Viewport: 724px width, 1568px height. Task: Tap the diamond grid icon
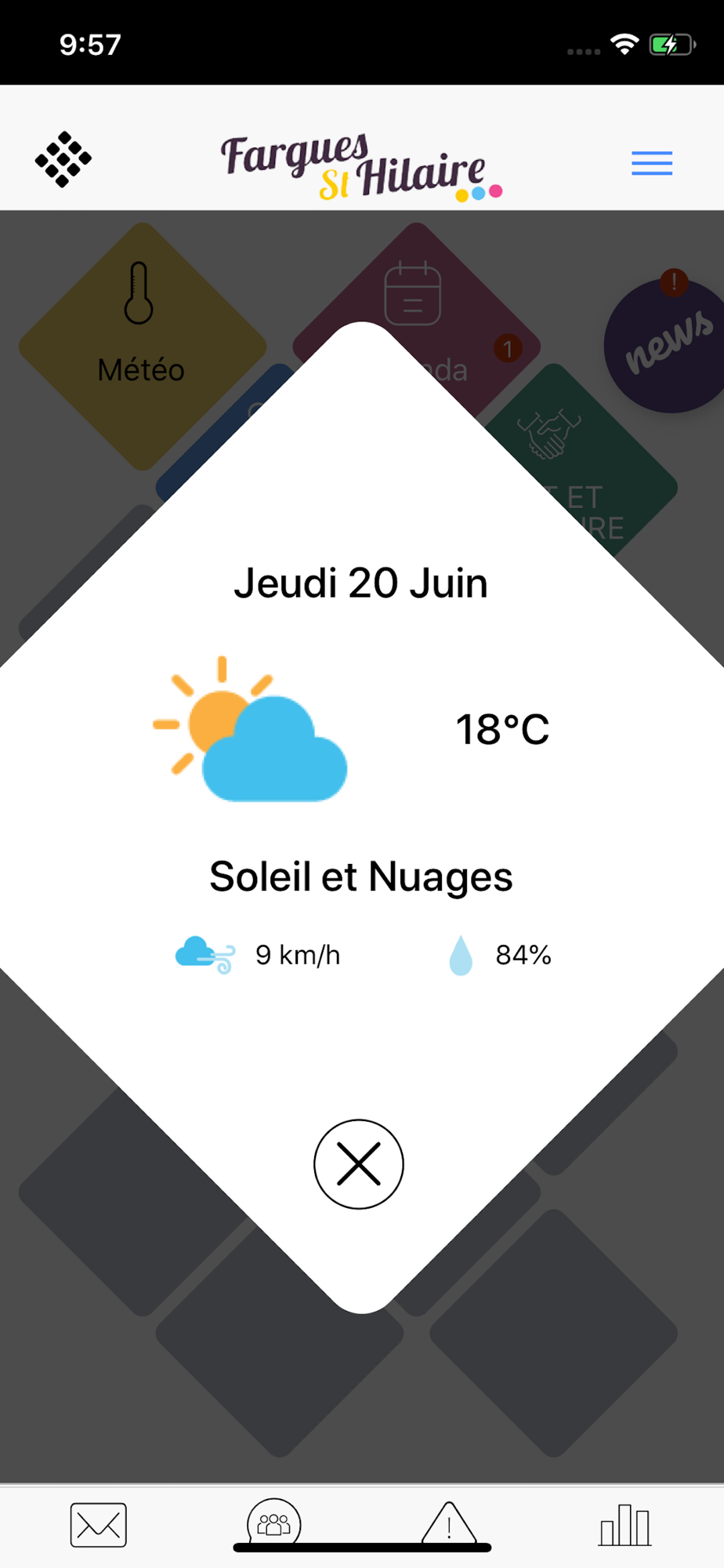63,159
